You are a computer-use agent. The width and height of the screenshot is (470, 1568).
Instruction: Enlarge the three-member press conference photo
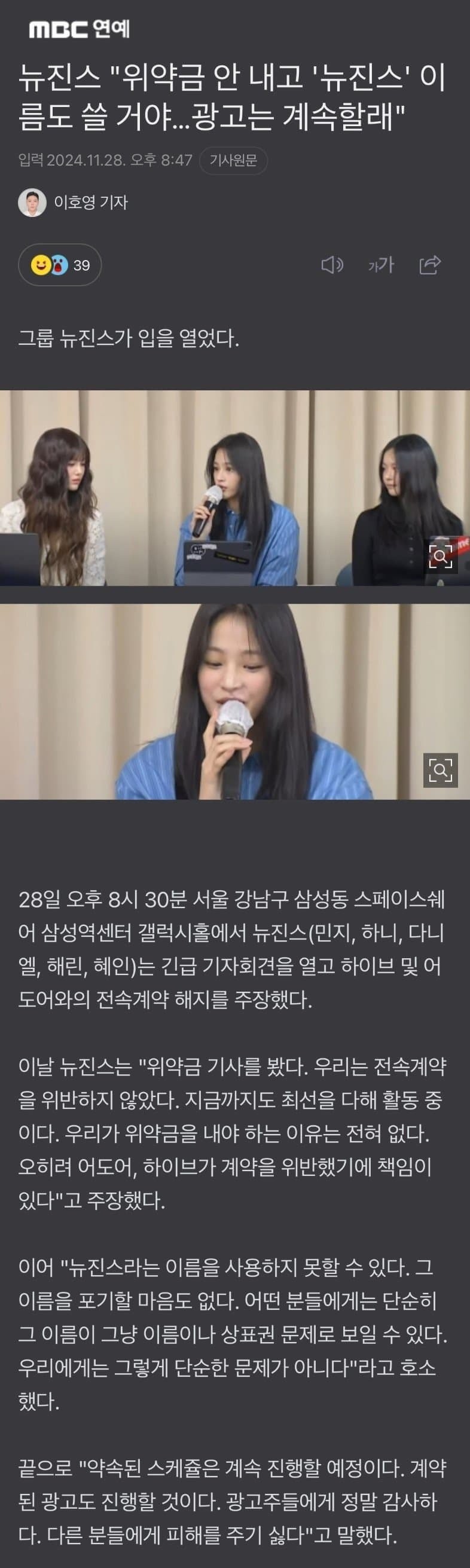[440, 556]
